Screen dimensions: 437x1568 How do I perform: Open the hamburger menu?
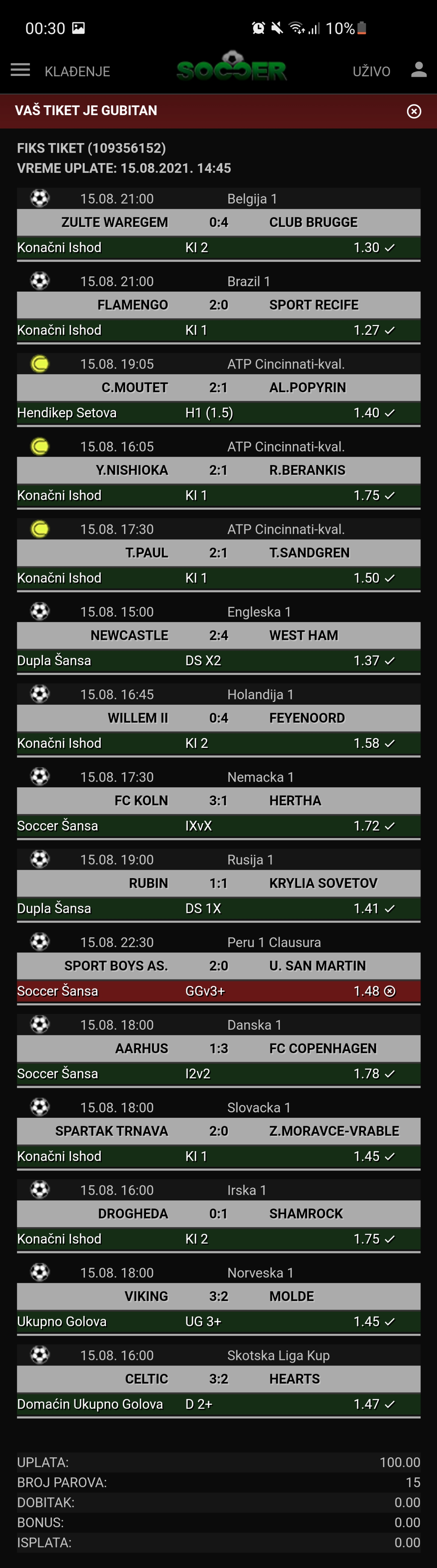point(20,70)
